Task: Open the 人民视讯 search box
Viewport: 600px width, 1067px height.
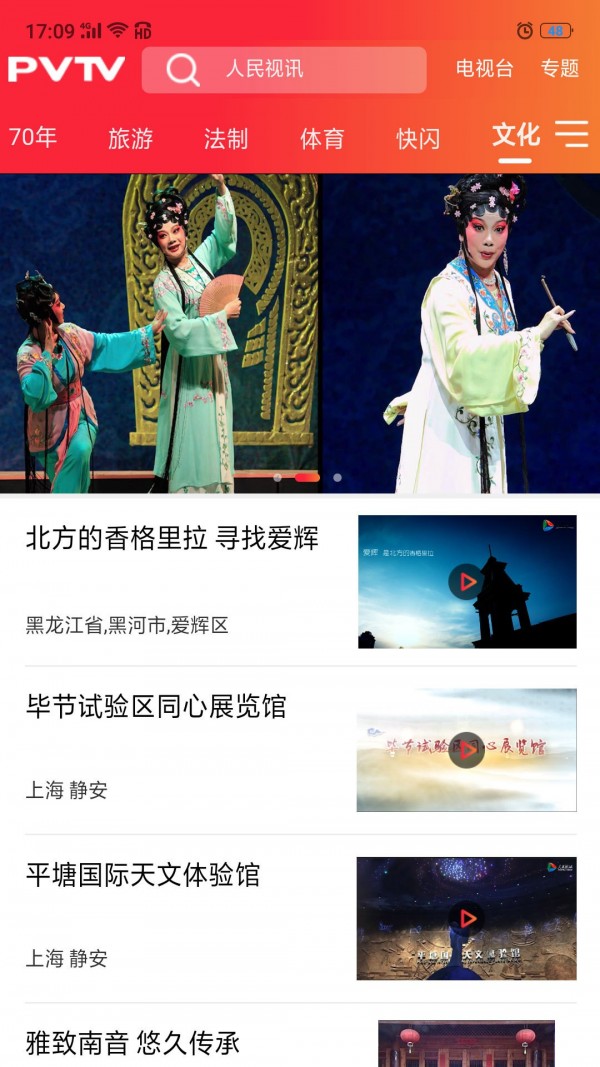Action: (284, 69)
